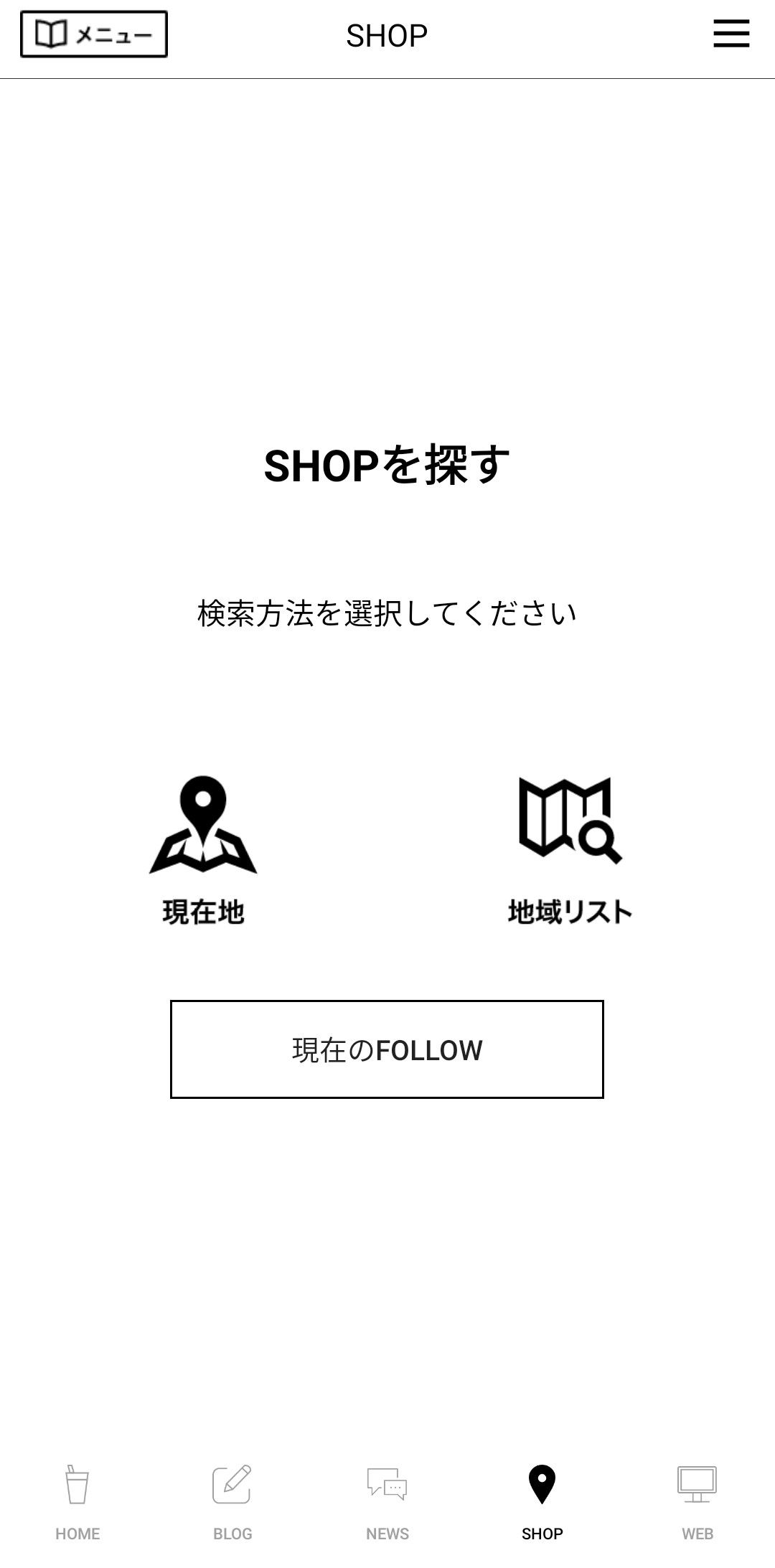
Task: Open the メニュー book button
Action: (x=94, y=34)
